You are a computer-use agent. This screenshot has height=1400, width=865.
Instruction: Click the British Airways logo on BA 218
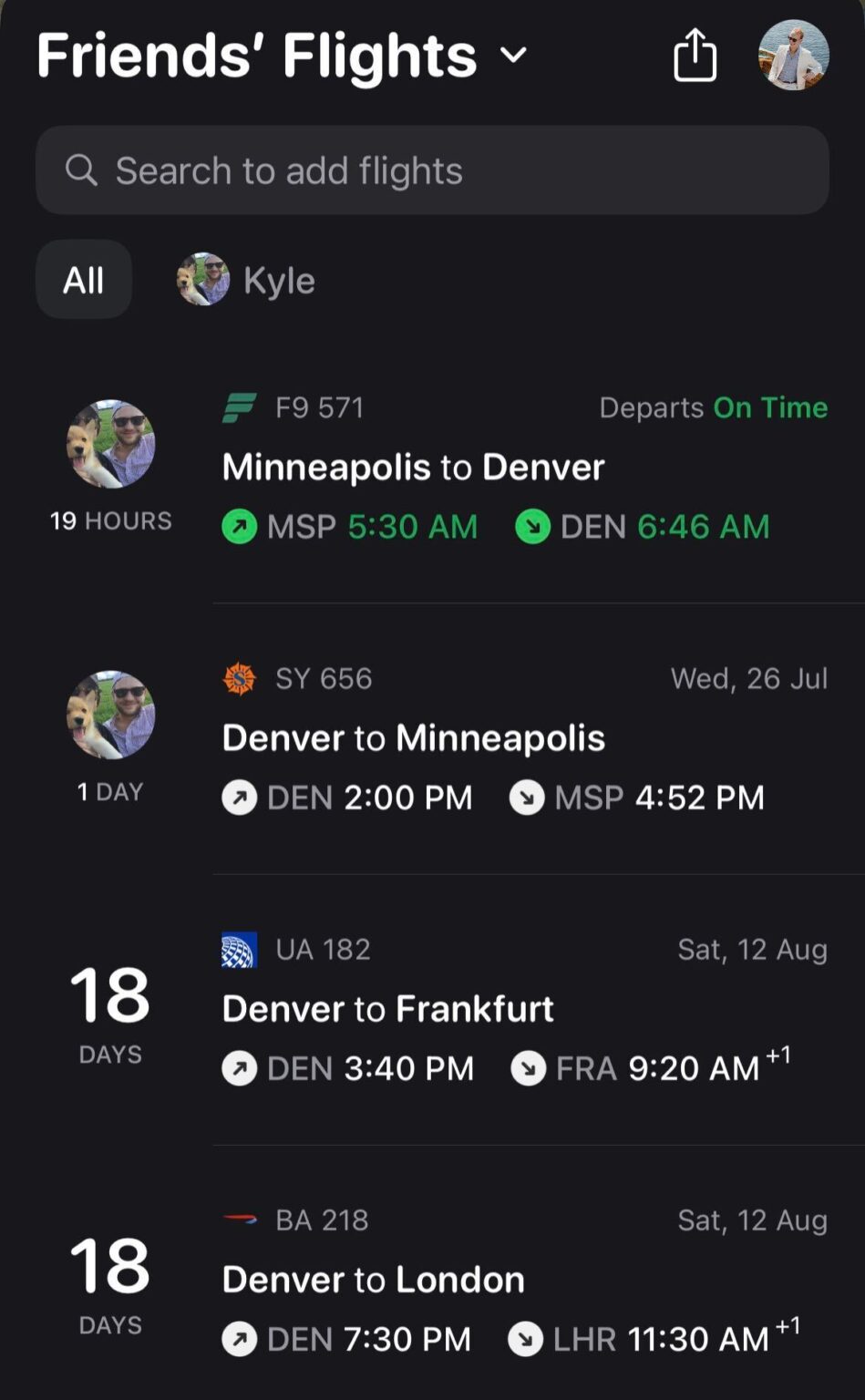coord(242,1220)
